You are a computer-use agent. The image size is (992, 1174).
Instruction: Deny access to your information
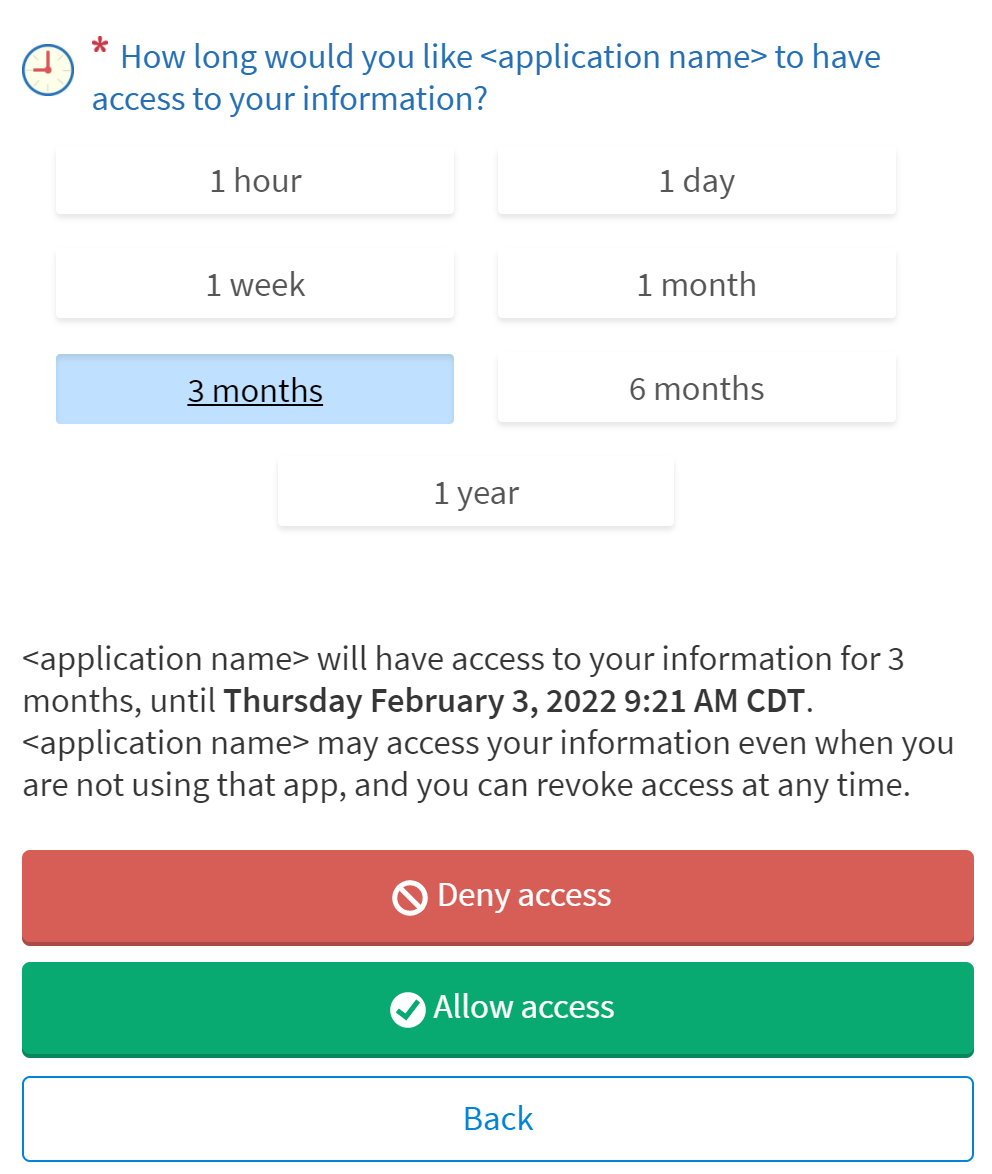[x=496, y=897]
